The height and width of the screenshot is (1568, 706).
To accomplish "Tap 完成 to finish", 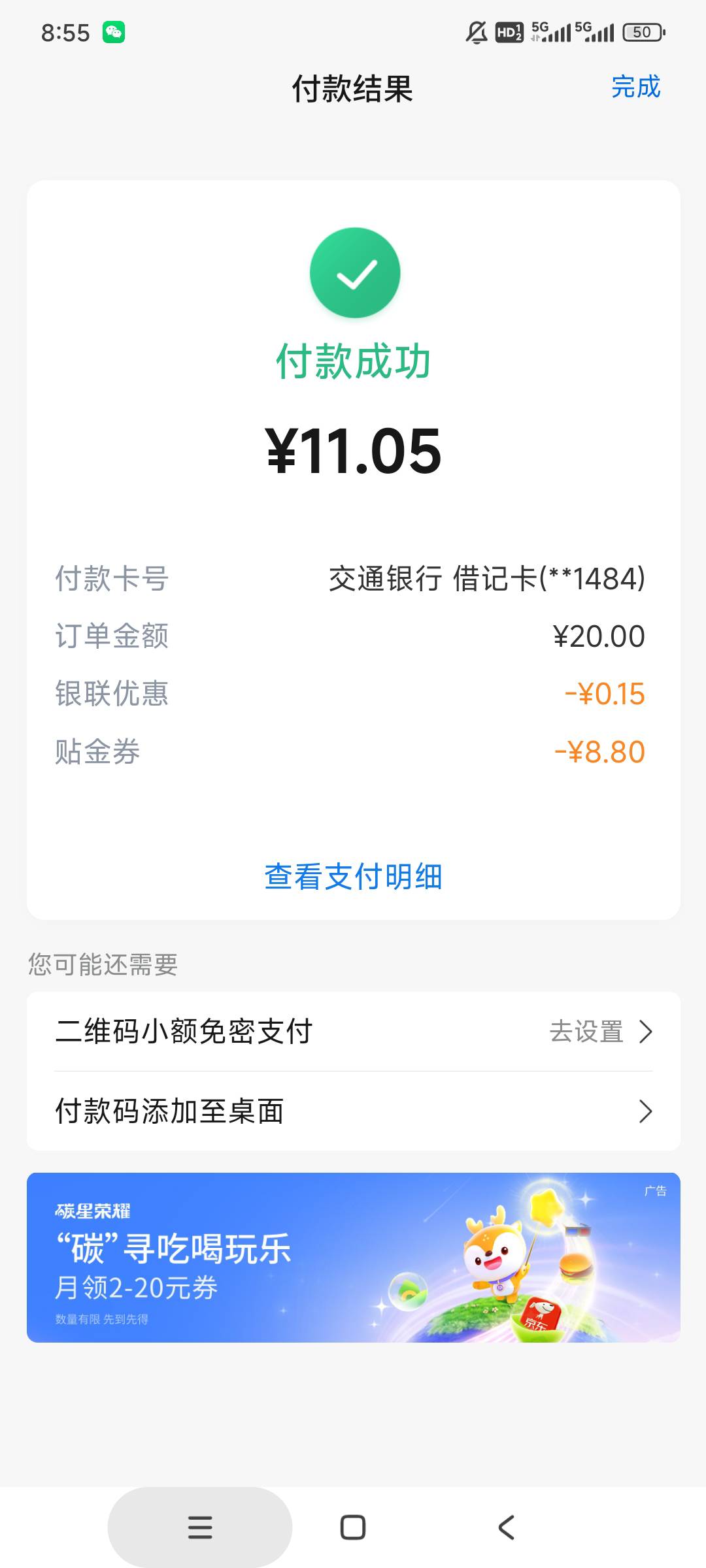I will [x=635, y=87].
